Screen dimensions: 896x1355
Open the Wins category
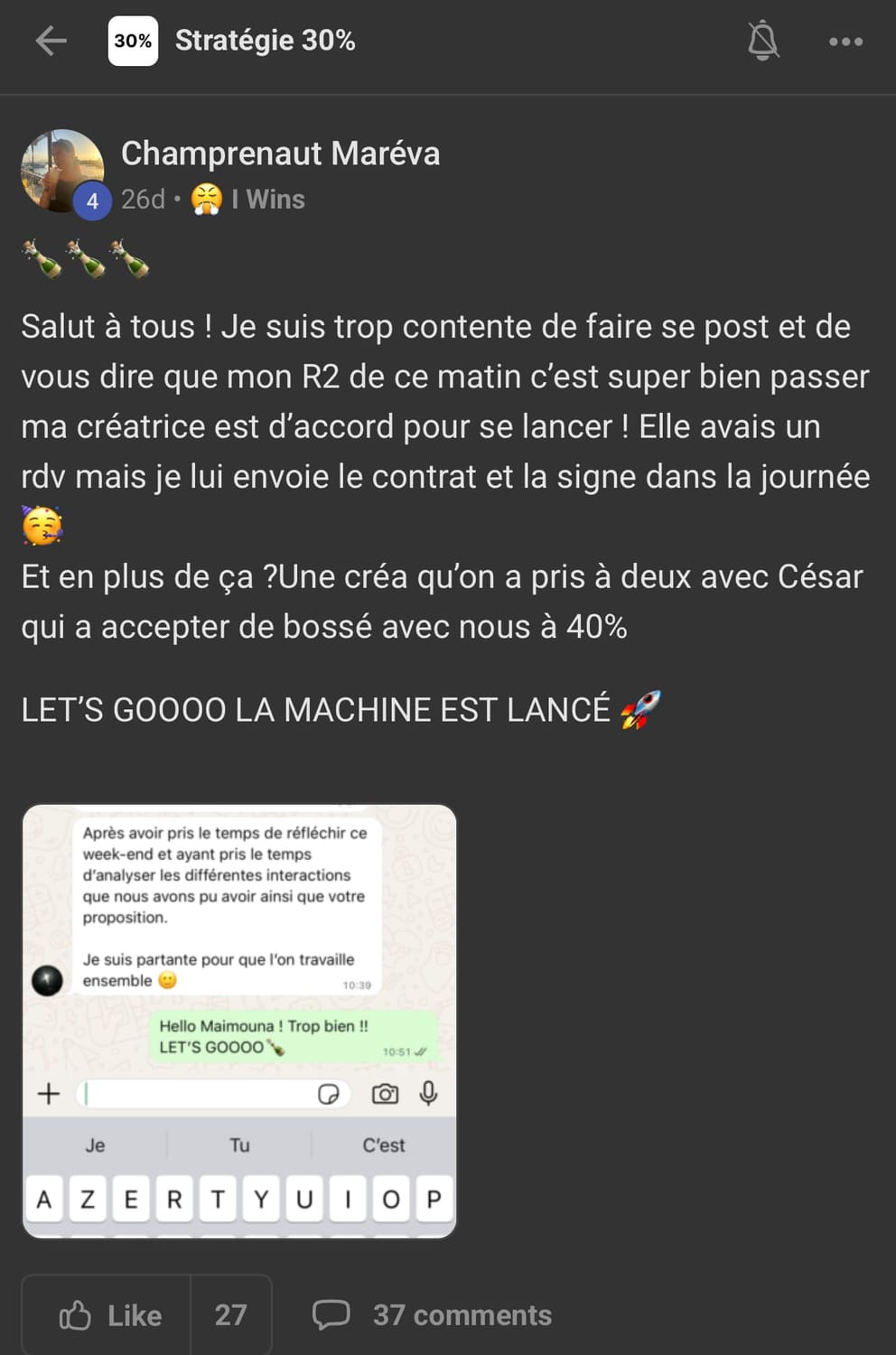point(267,199)
